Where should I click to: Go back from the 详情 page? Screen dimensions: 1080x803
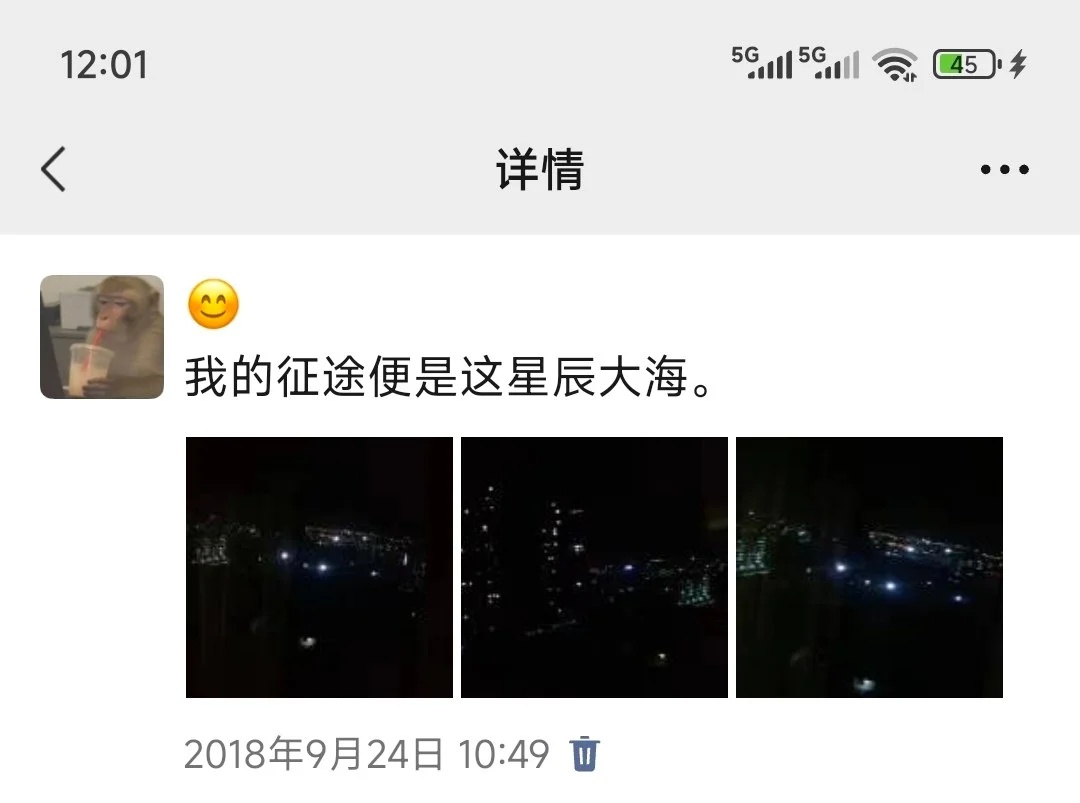tap(54, 169)
